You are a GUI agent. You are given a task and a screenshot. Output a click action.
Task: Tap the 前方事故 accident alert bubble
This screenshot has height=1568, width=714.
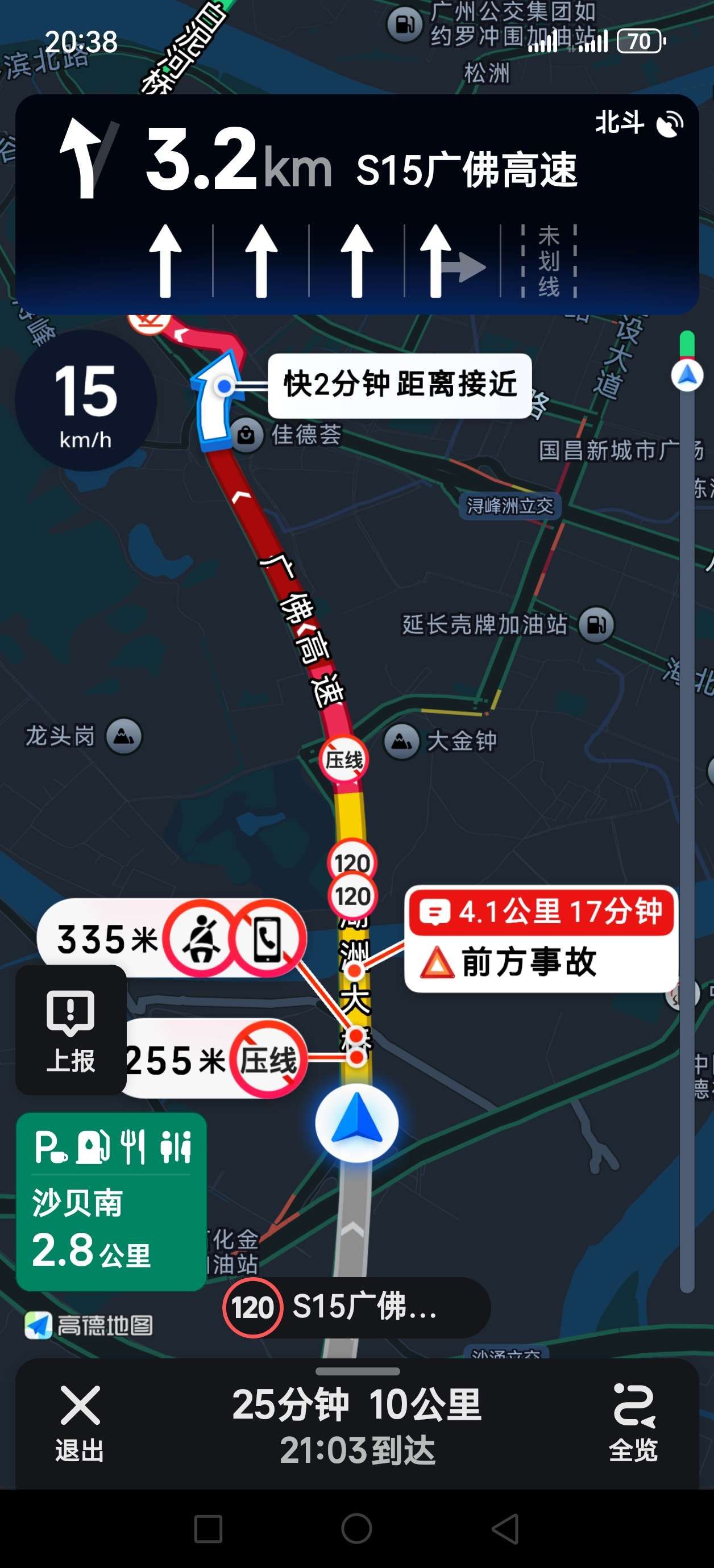541,939
